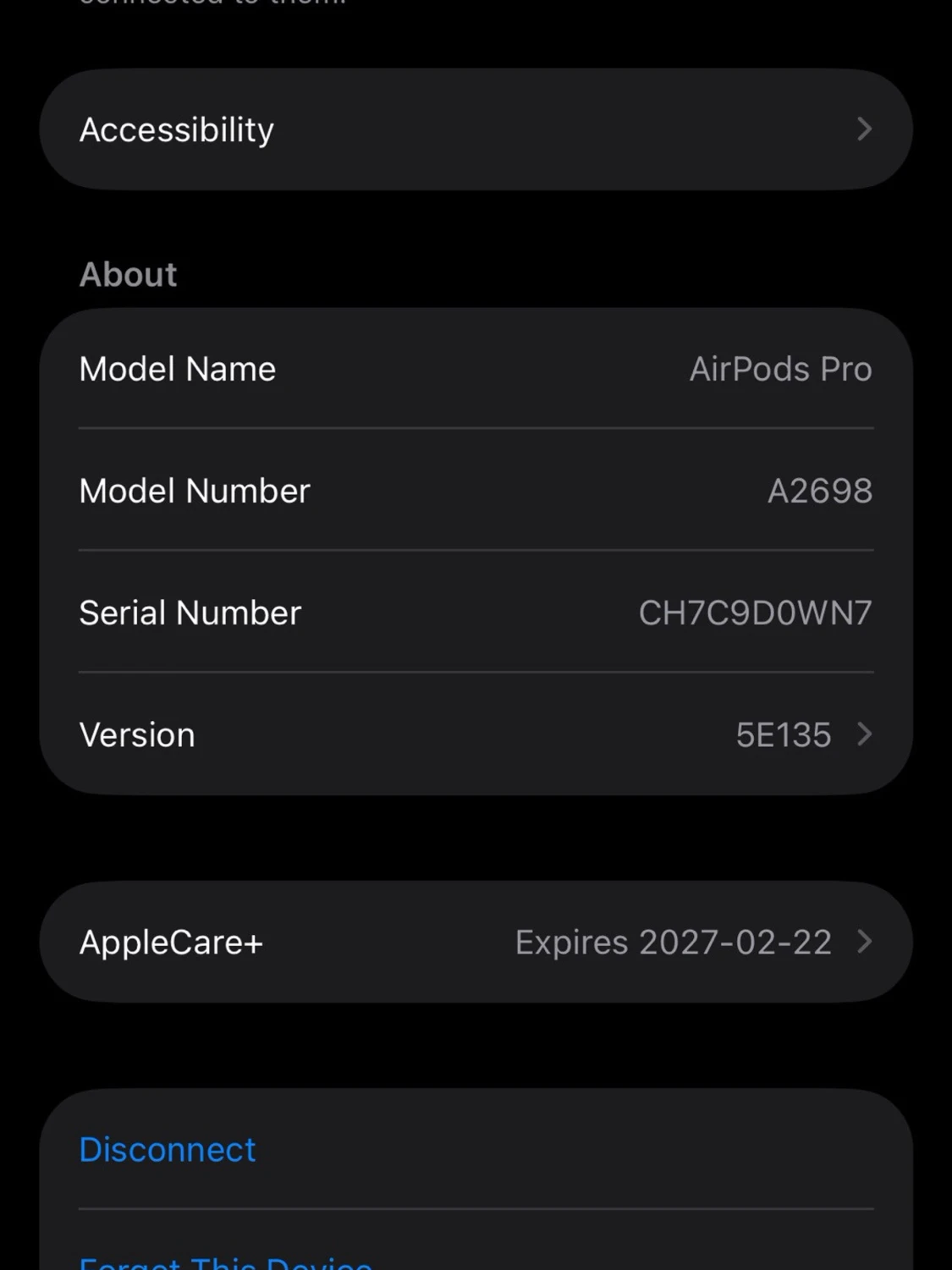Select the Model Number A2698 row
Viewport: 952px width, 1270px height.
point(476,491)
